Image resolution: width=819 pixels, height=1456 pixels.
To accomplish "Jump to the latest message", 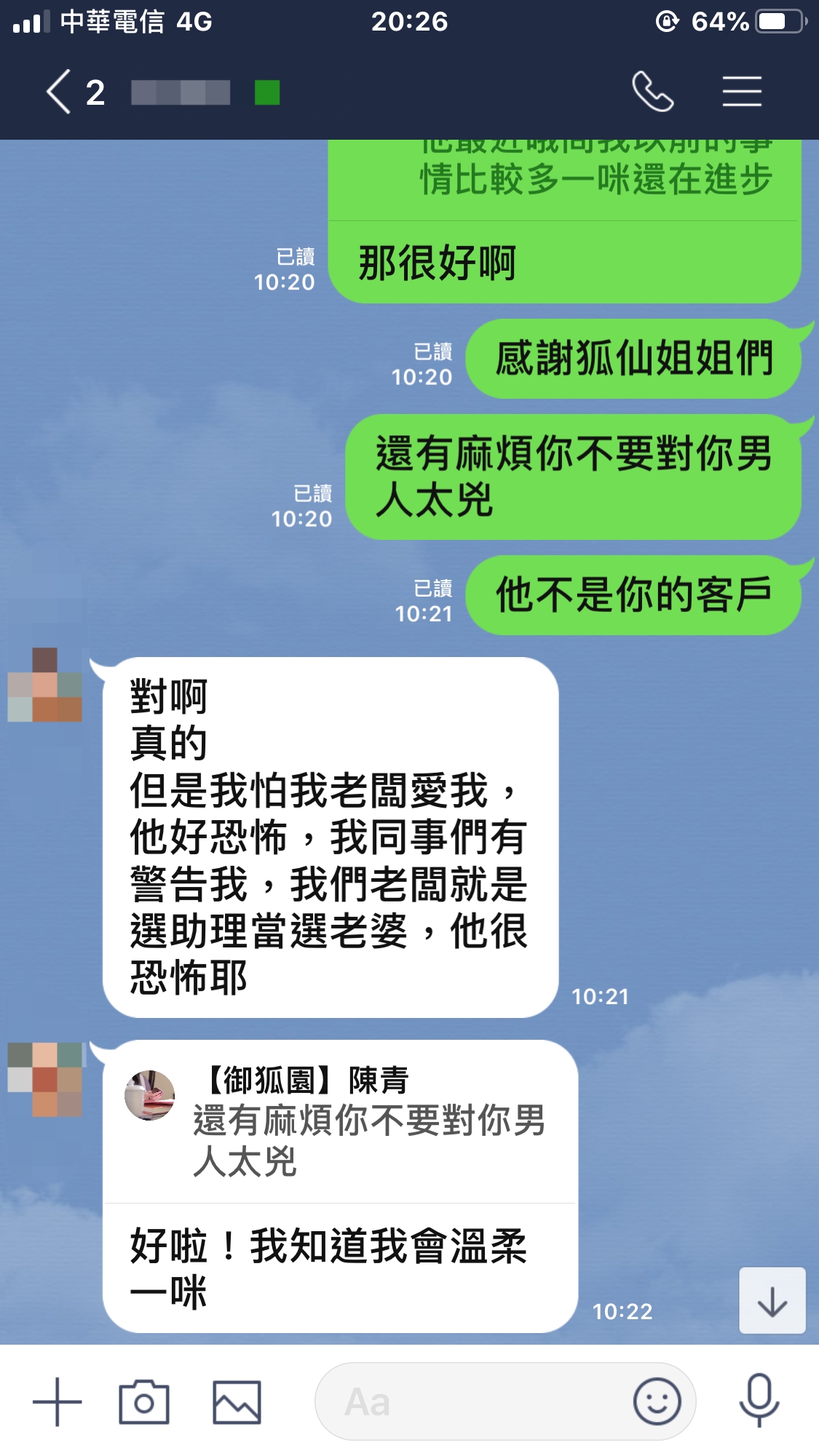I will 772,1300.
